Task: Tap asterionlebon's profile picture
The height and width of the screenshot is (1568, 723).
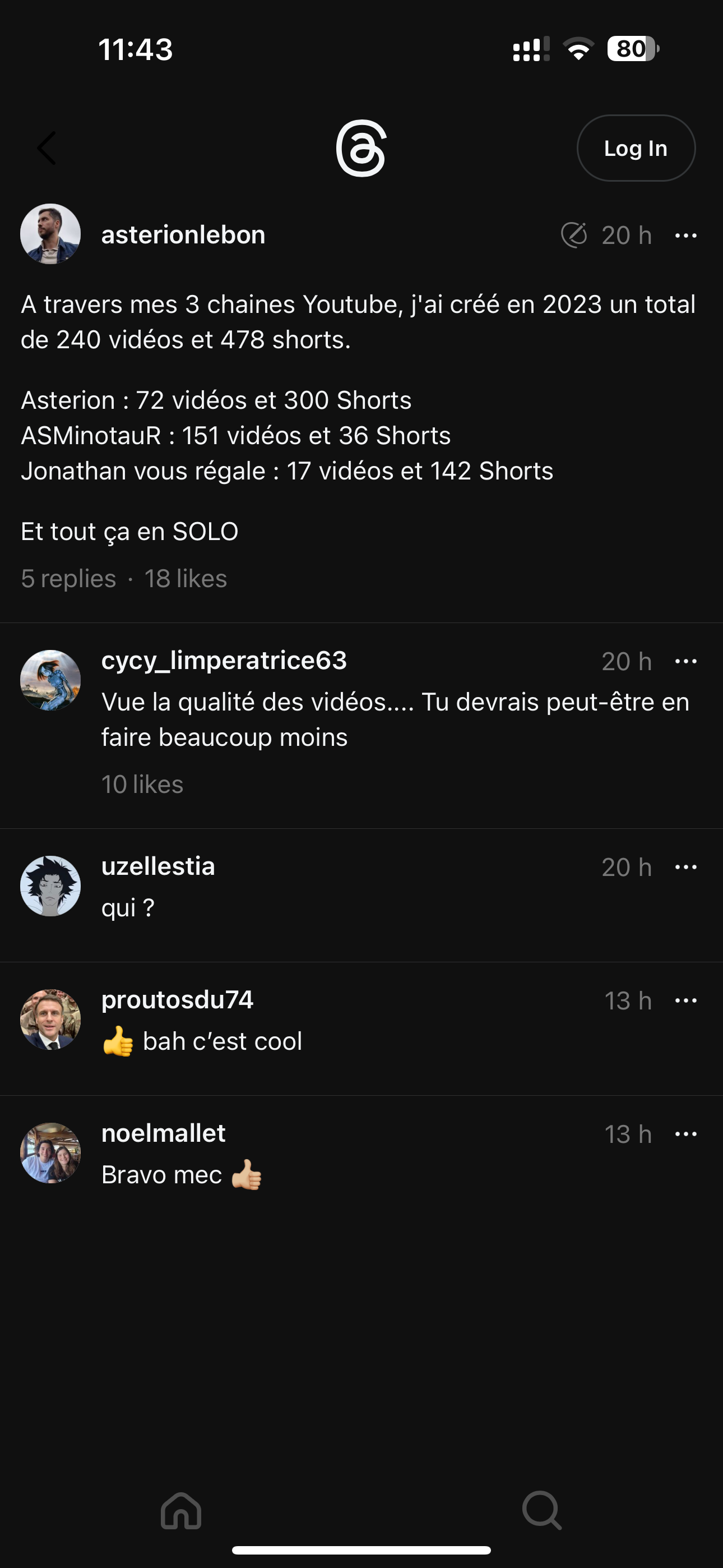Action: (x=50, y=234)
